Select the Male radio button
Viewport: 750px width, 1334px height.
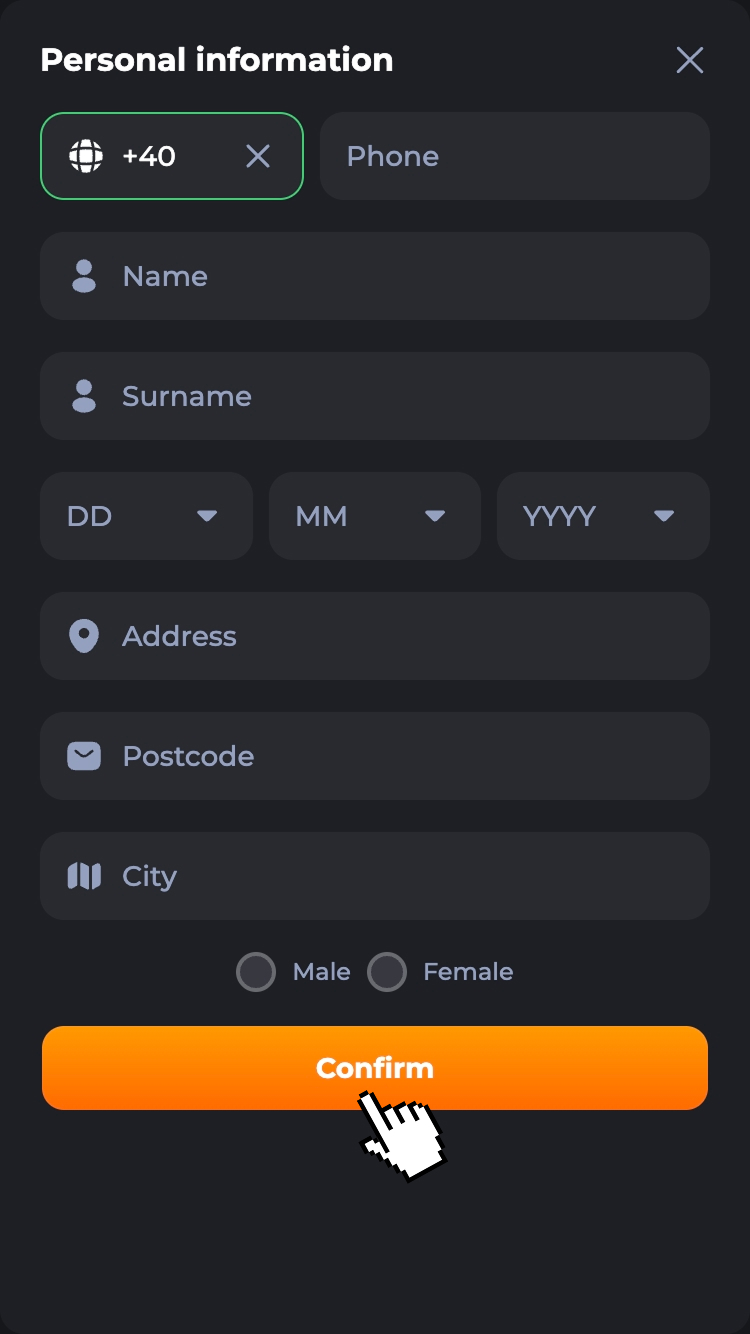pyautogui.click(x=256, y=972)
